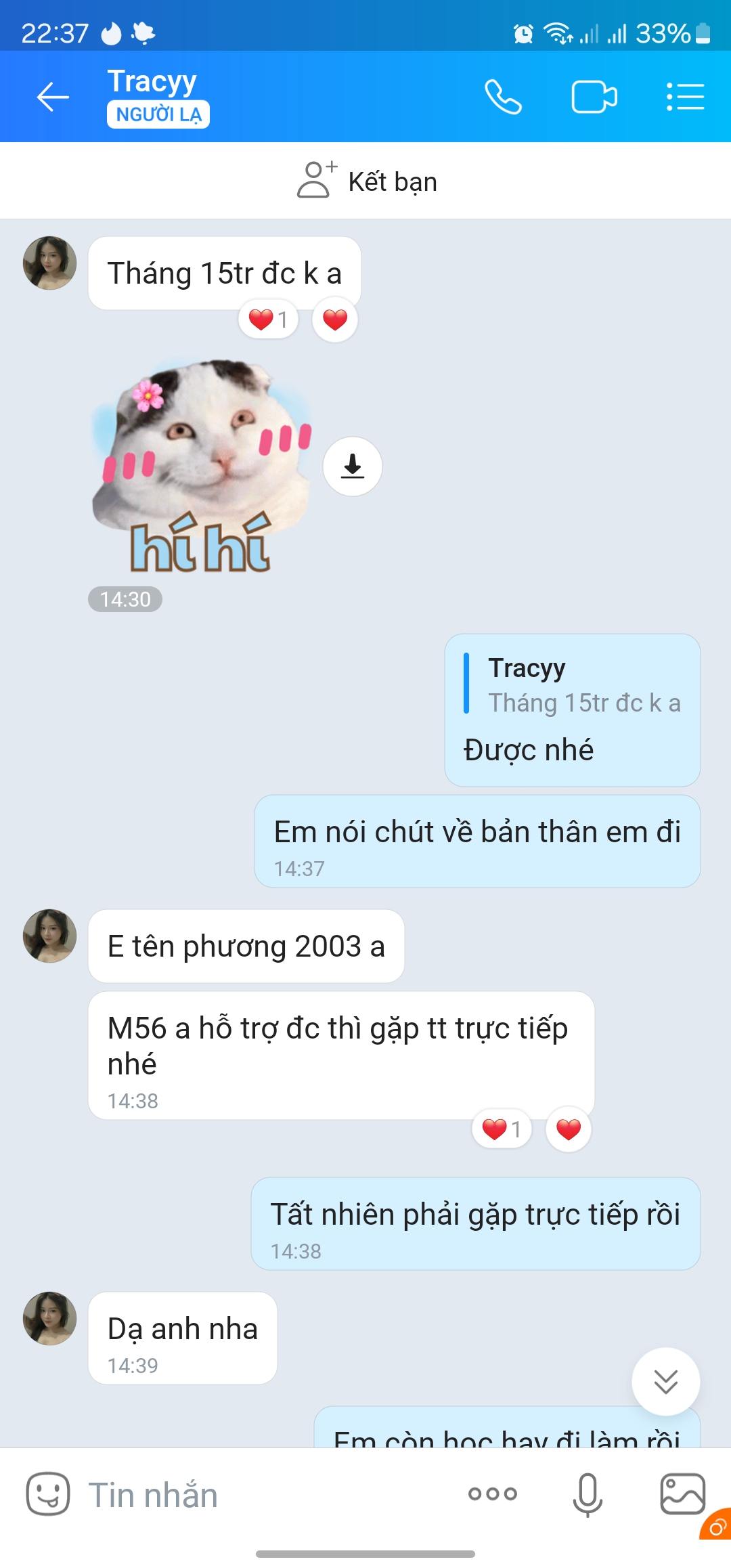Download the hí hí cat sticker
Screen dimensions: 731x1568
[352, 466]
